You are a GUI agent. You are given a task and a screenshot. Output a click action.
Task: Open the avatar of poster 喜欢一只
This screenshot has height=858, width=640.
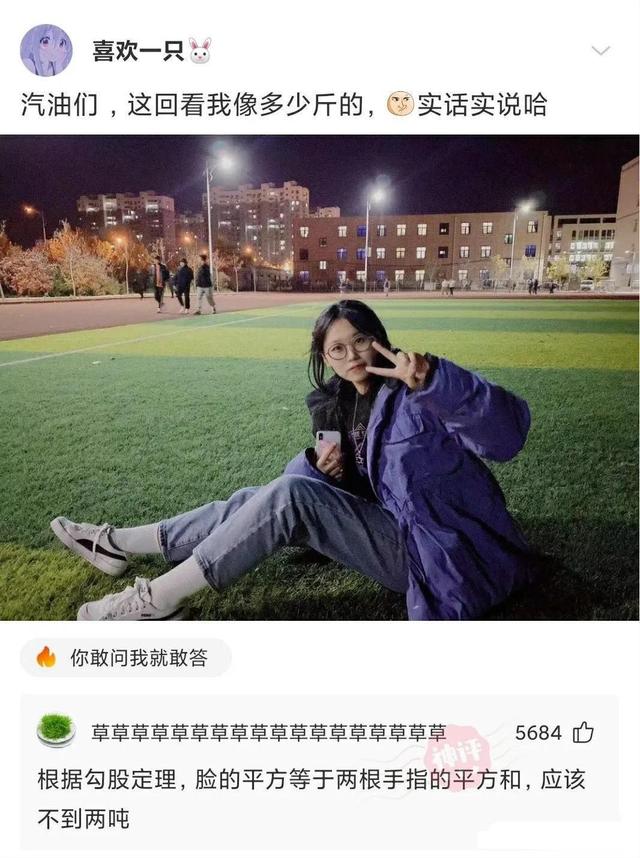46,50
